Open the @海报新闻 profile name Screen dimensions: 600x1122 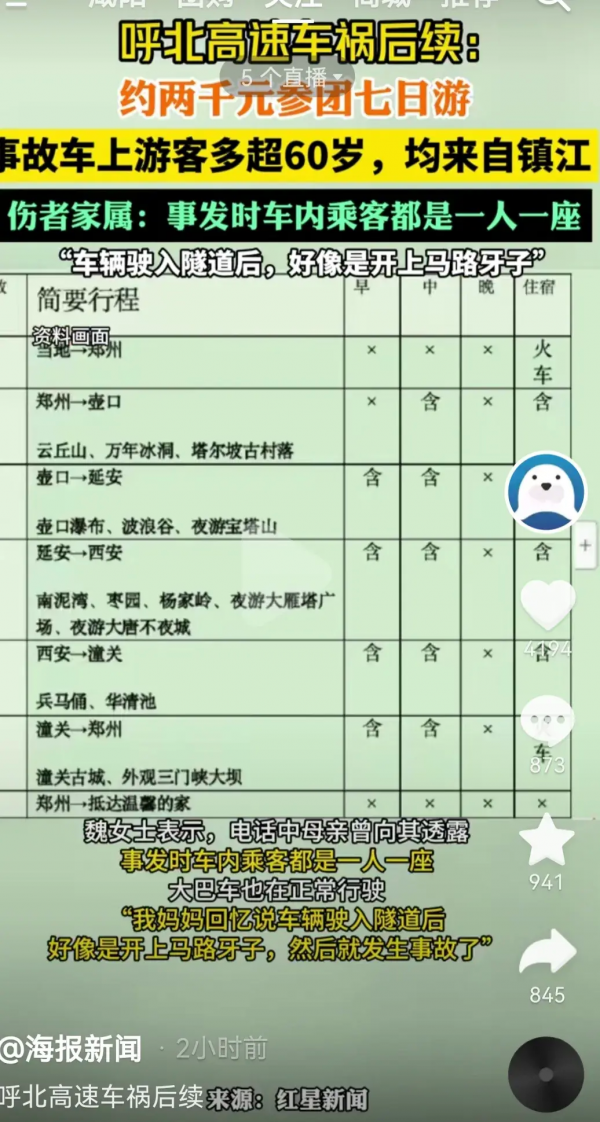[70, 1049]
